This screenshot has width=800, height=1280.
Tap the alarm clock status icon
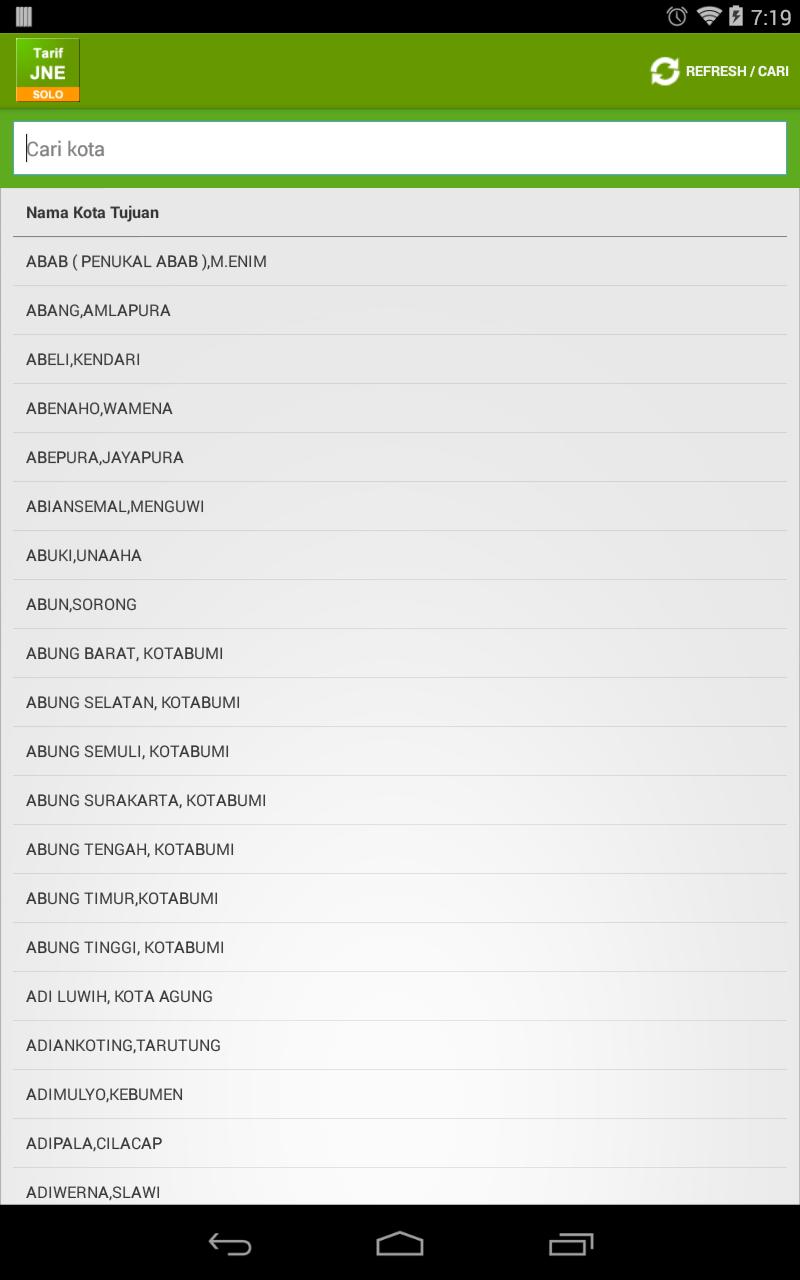[x=675, y=15]
